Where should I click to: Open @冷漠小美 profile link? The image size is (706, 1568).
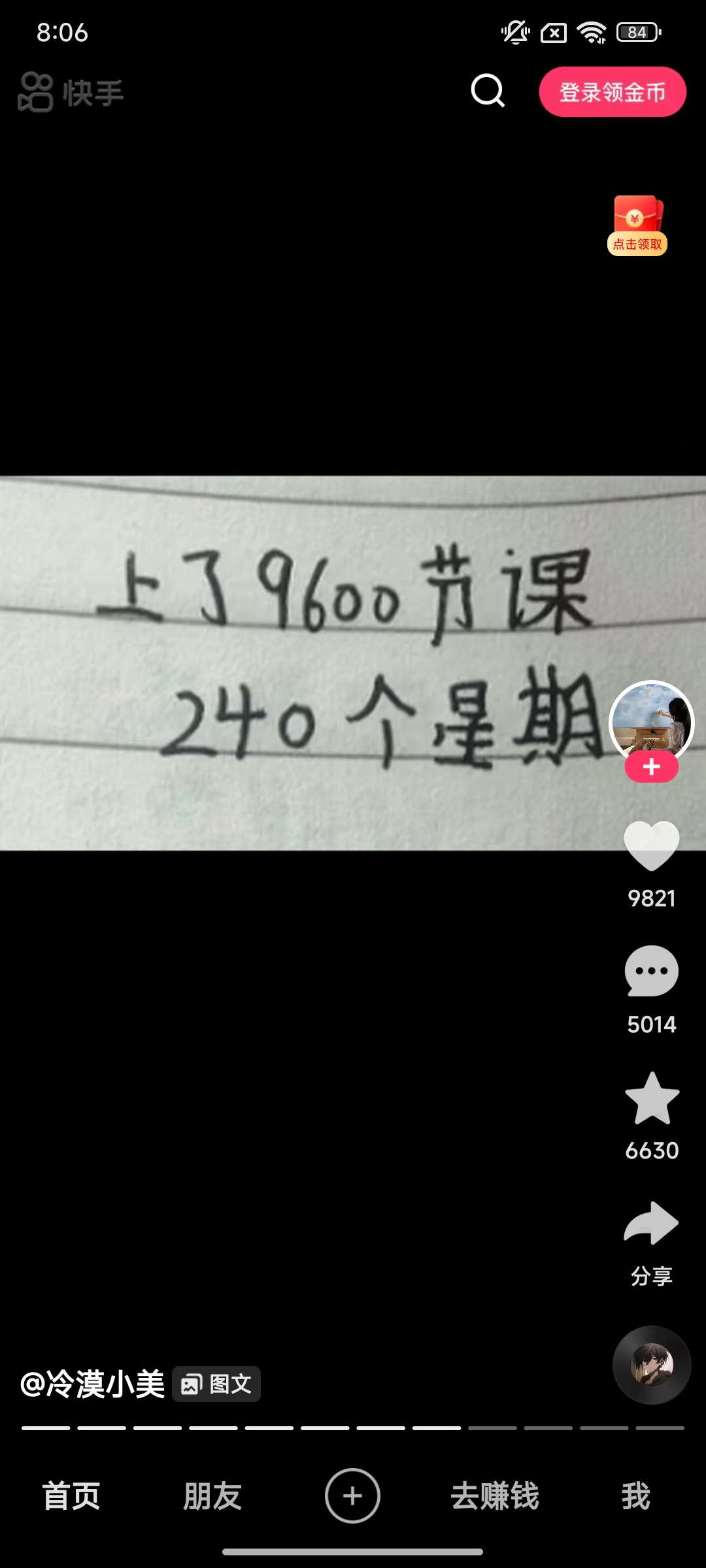(92, 1384)
